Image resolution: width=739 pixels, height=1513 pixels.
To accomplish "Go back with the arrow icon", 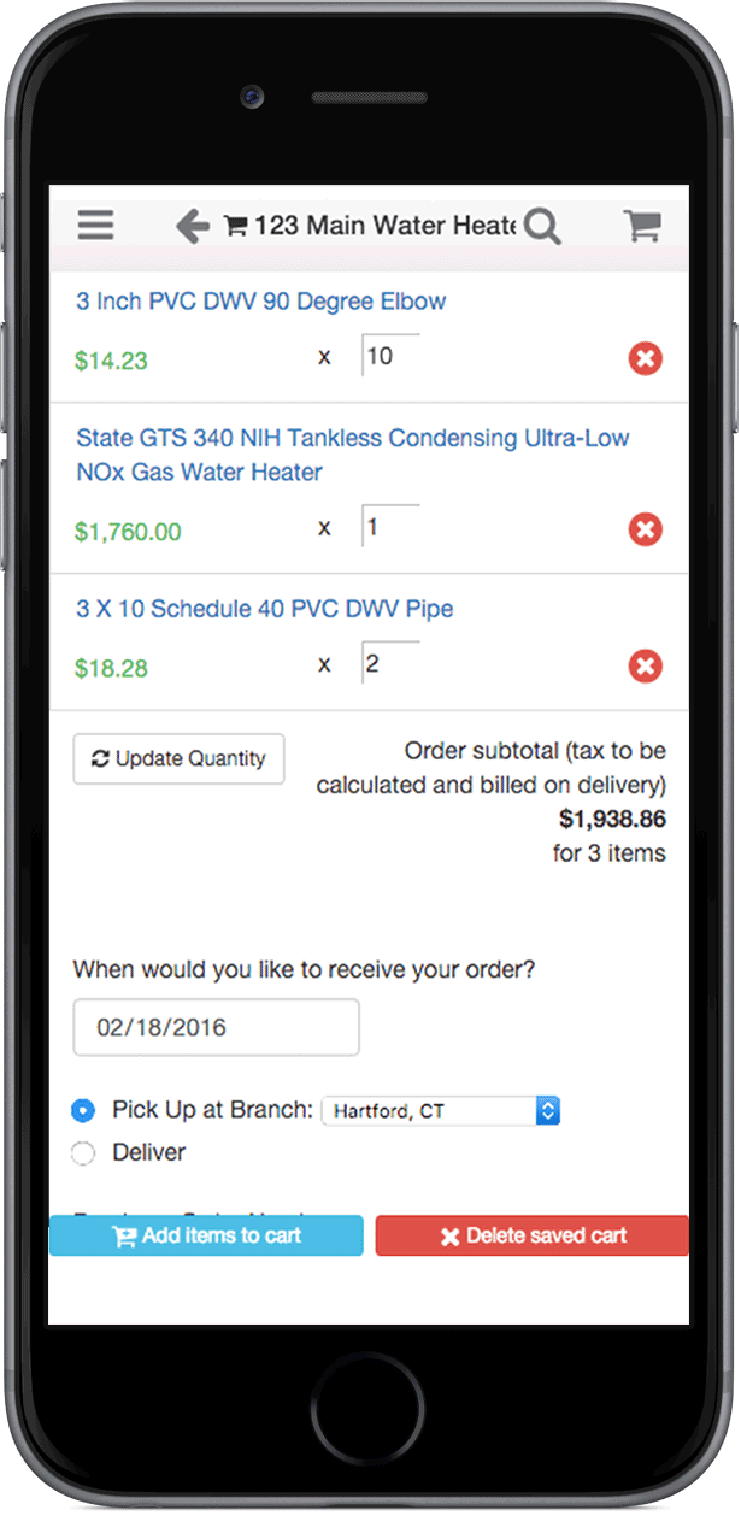I will (192, 226).
